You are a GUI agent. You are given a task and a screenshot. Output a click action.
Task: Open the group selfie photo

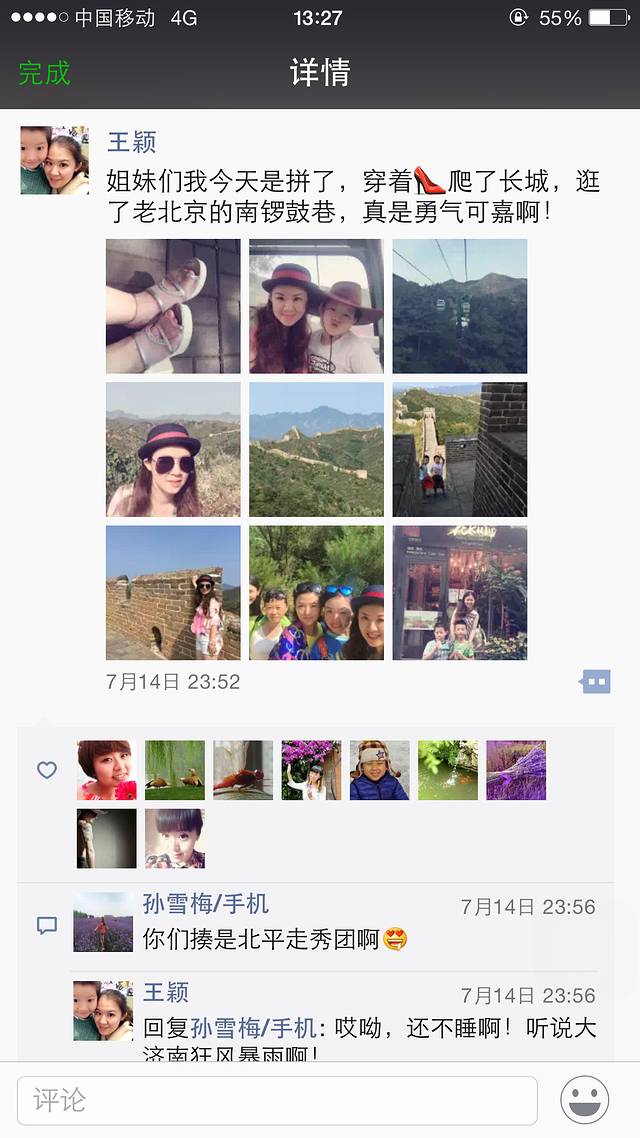click(x=316, y=593)
